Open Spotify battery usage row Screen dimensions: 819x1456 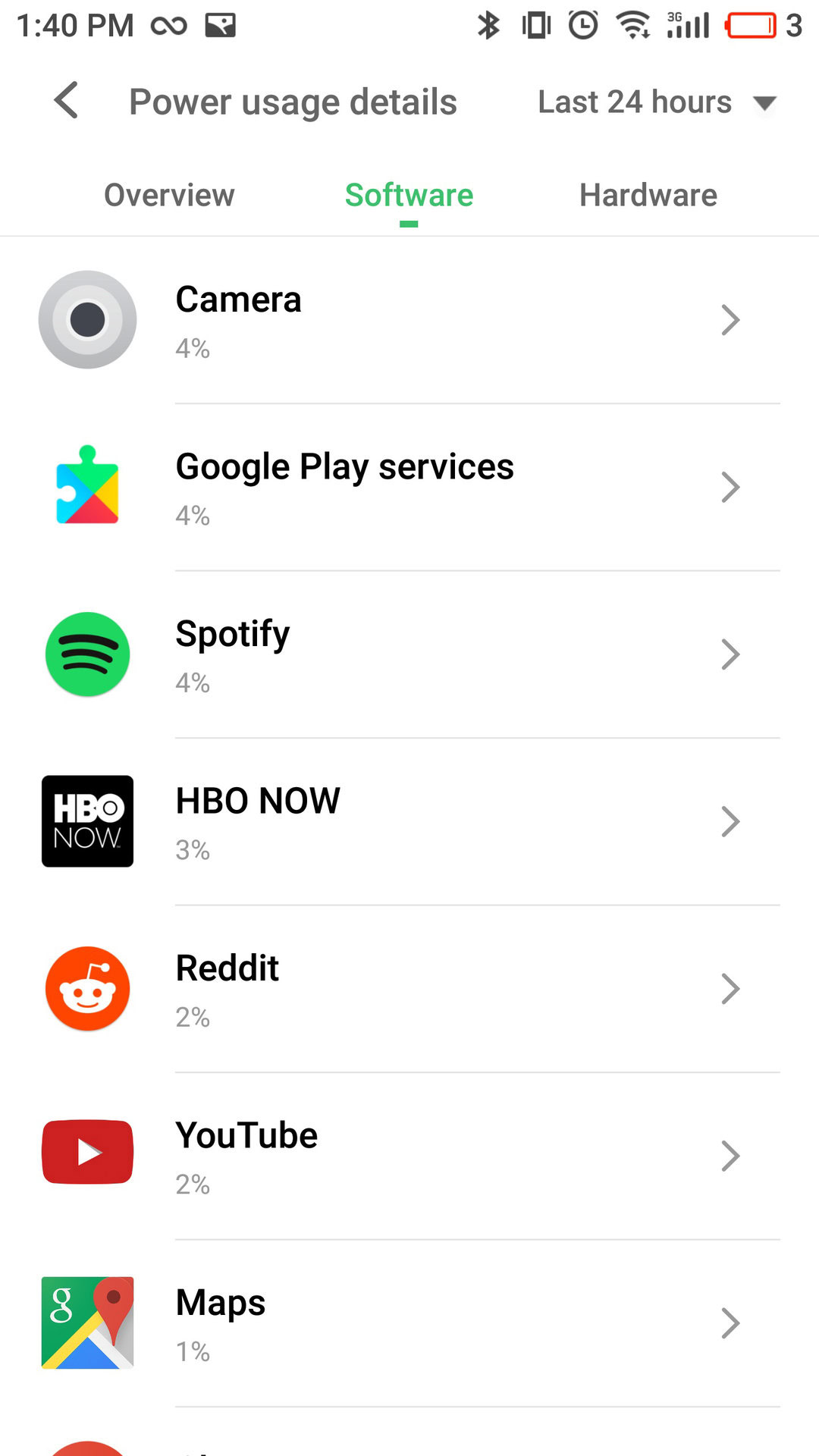(409, 654)
